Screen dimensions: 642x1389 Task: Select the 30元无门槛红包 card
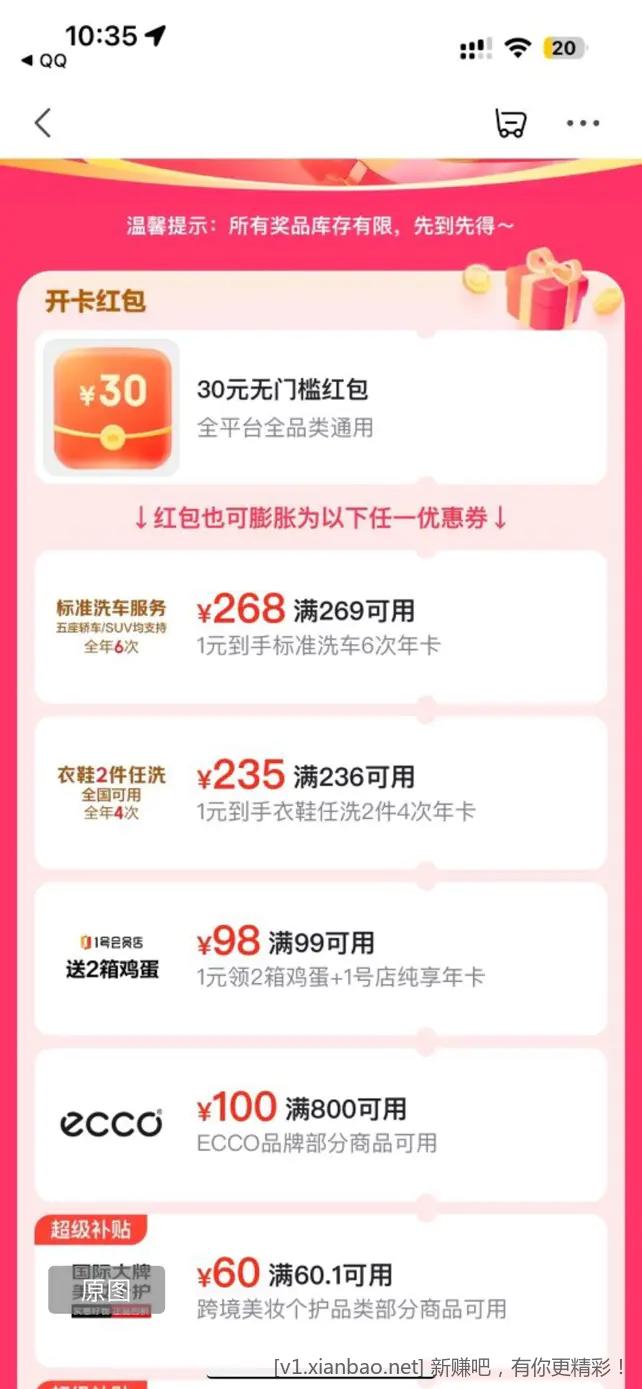pyautogui.click(x=320, y=407)
